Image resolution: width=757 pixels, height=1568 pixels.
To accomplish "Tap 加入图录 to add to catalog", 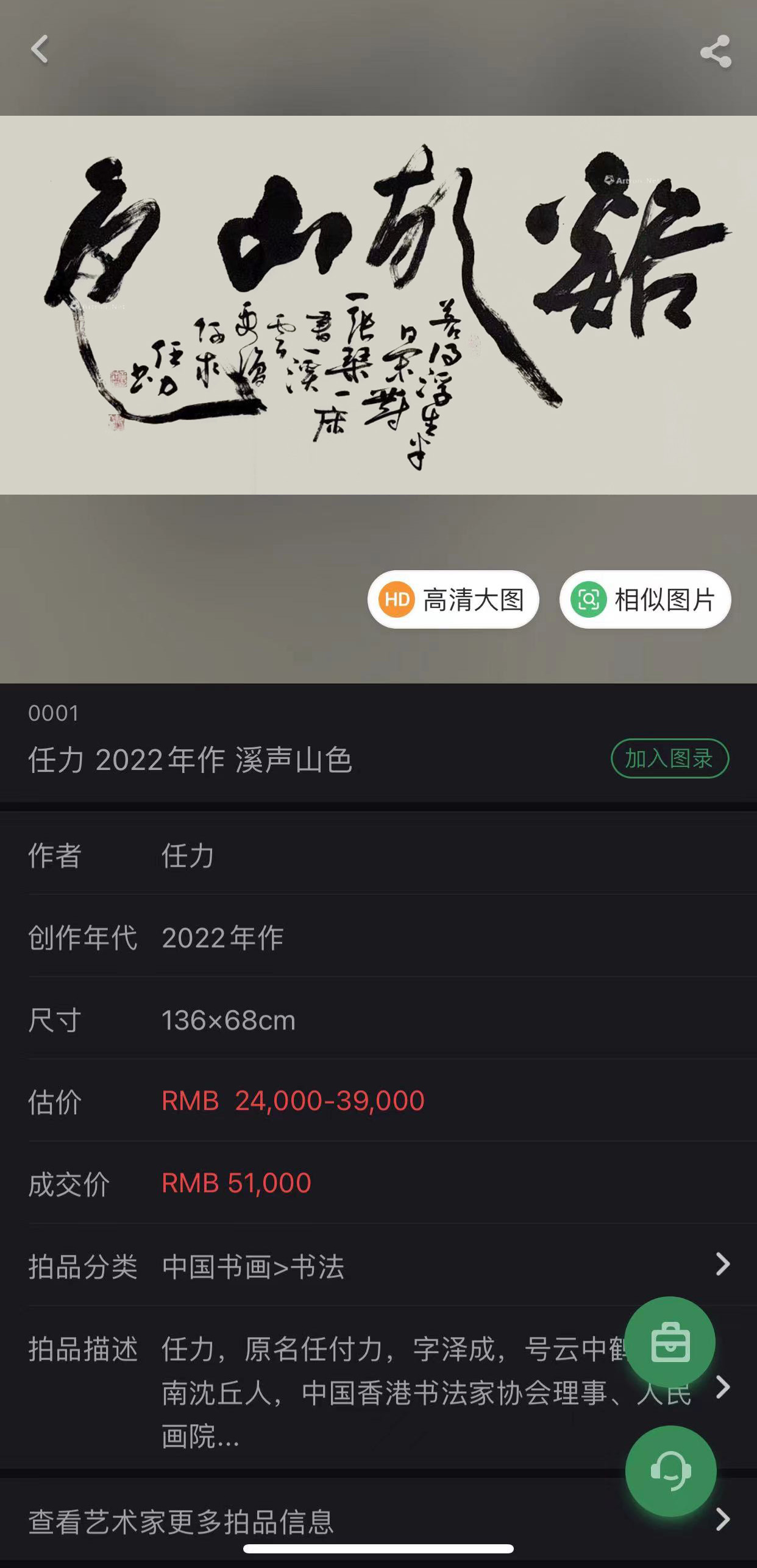I will click(x=669, y=758).
